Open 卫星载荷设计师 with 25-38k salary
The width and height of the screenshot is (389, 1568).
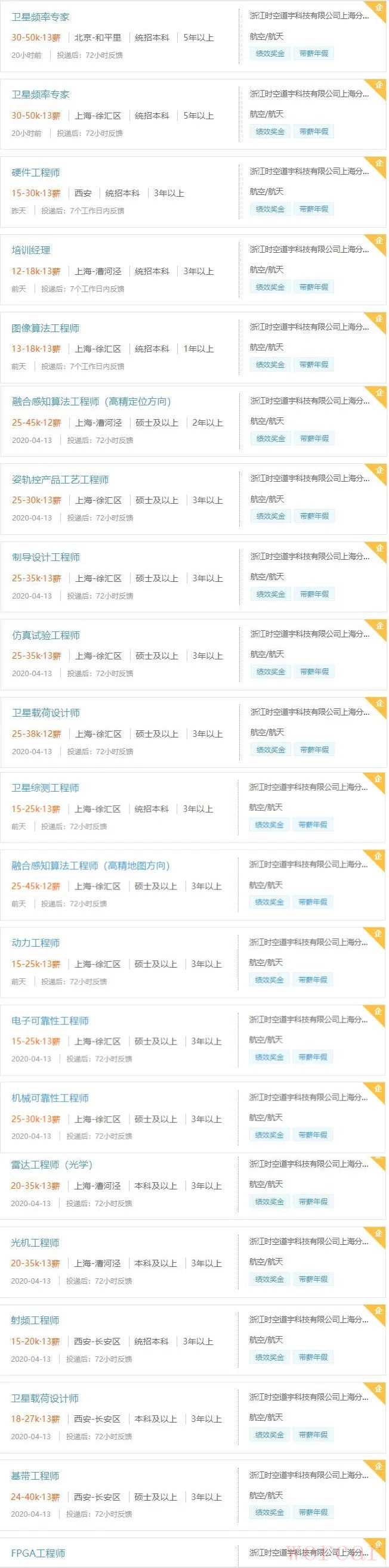coord(46,714)
